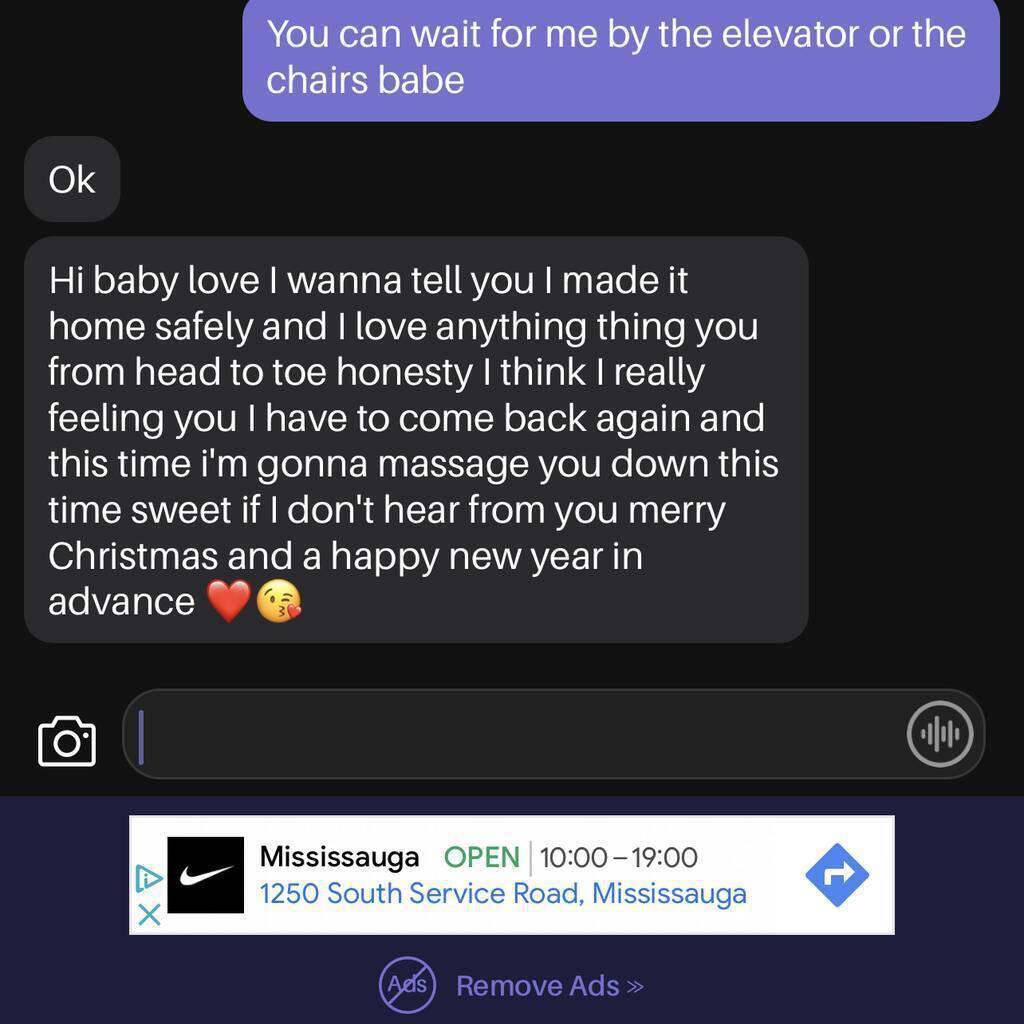1024x1024 pixels.
Task: Open the camera to attach a photo
Action: (x=67, y=741)
